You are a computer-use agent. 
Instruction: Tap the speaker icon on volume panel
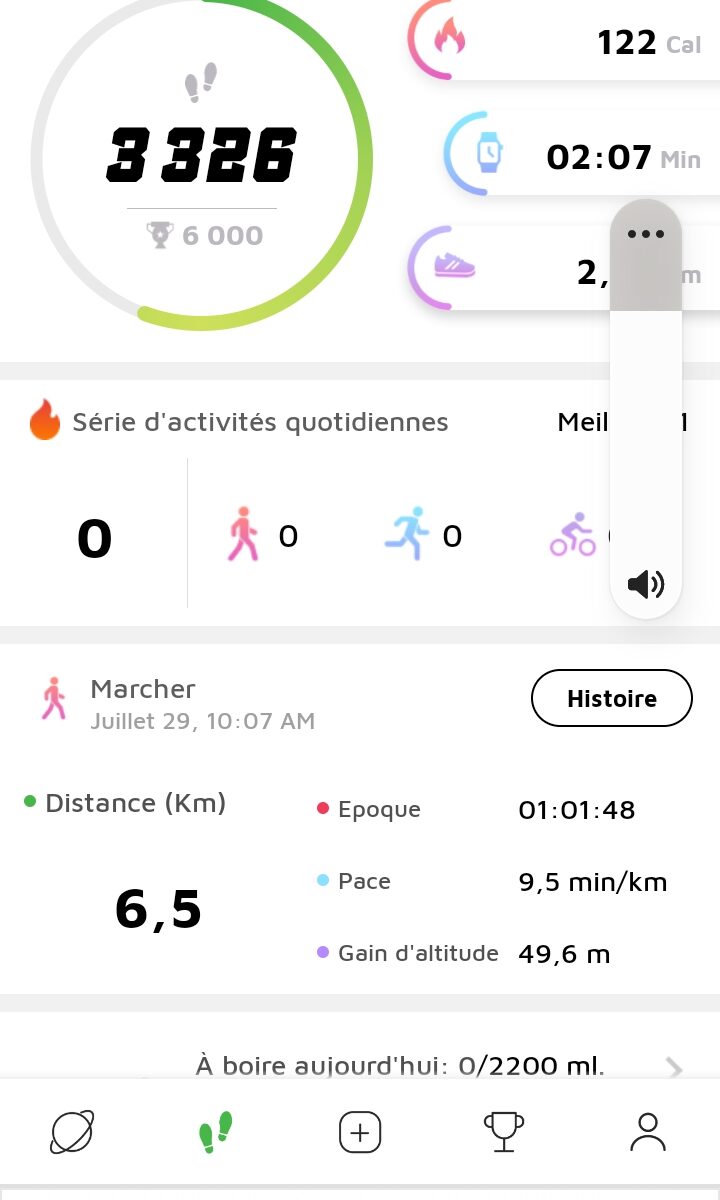(646, 584)
